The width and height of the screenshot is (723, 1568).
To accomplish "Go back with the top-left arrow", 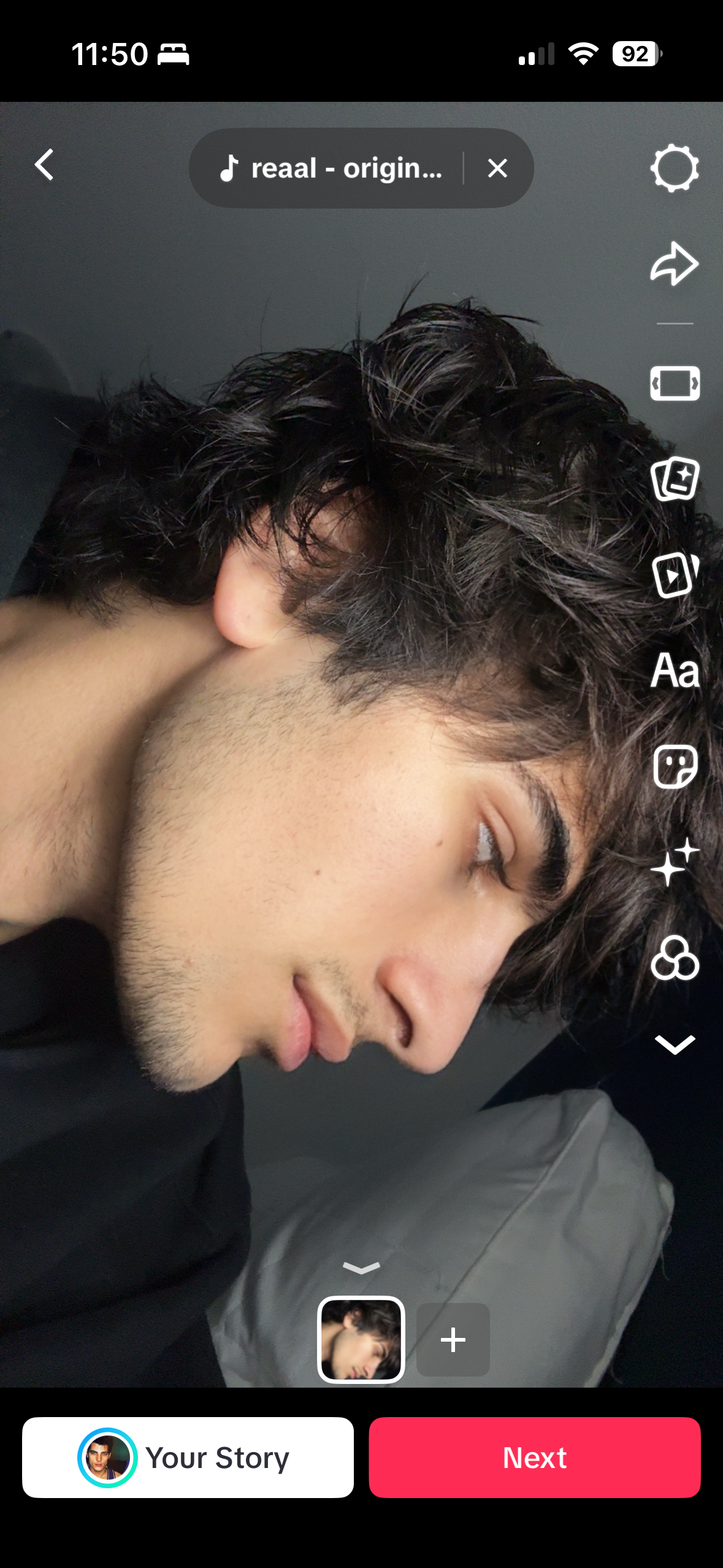I will (44, 165).
